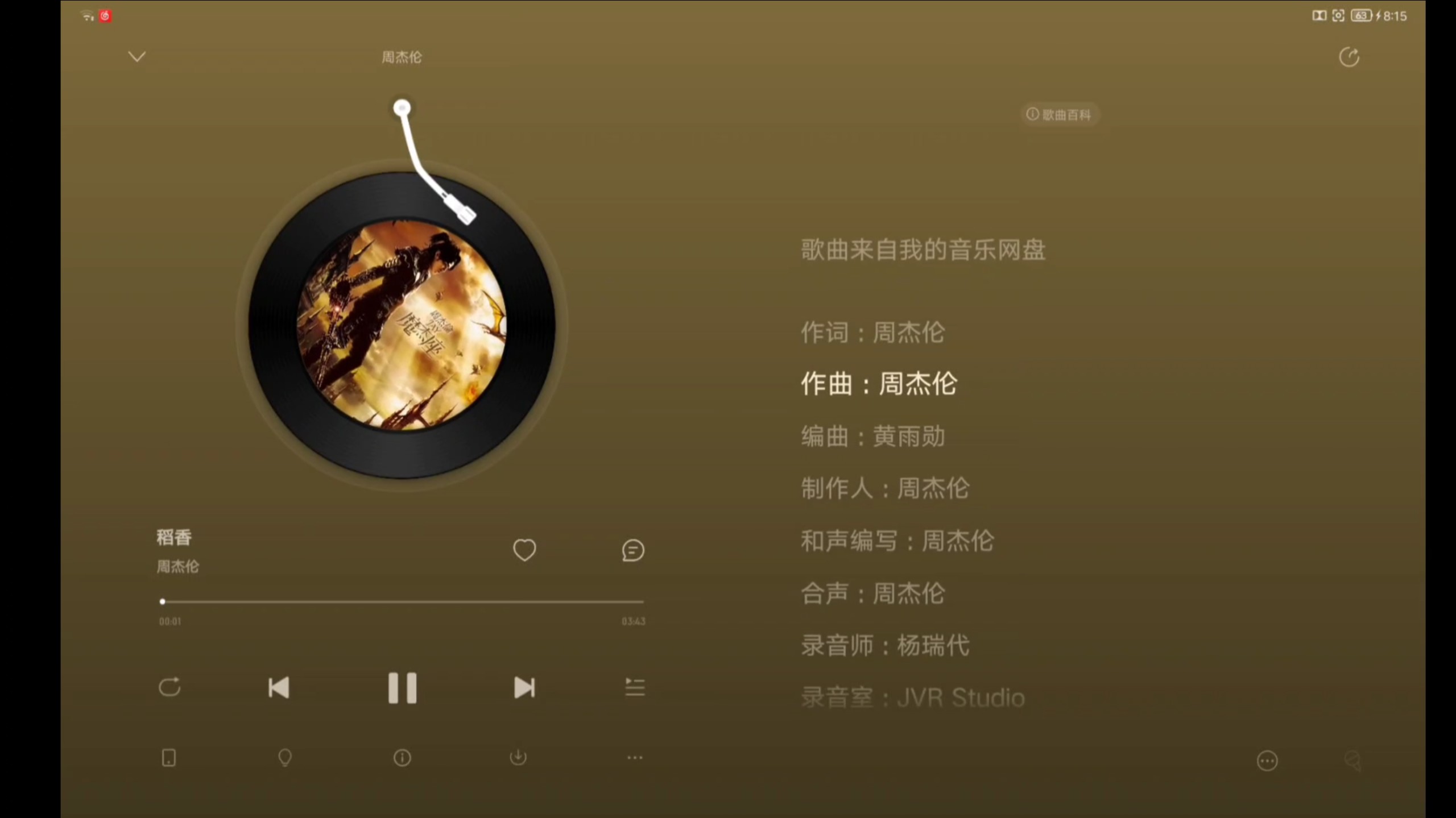
Task: Share the song via top-right icon
Action: tap(1349, 57)
